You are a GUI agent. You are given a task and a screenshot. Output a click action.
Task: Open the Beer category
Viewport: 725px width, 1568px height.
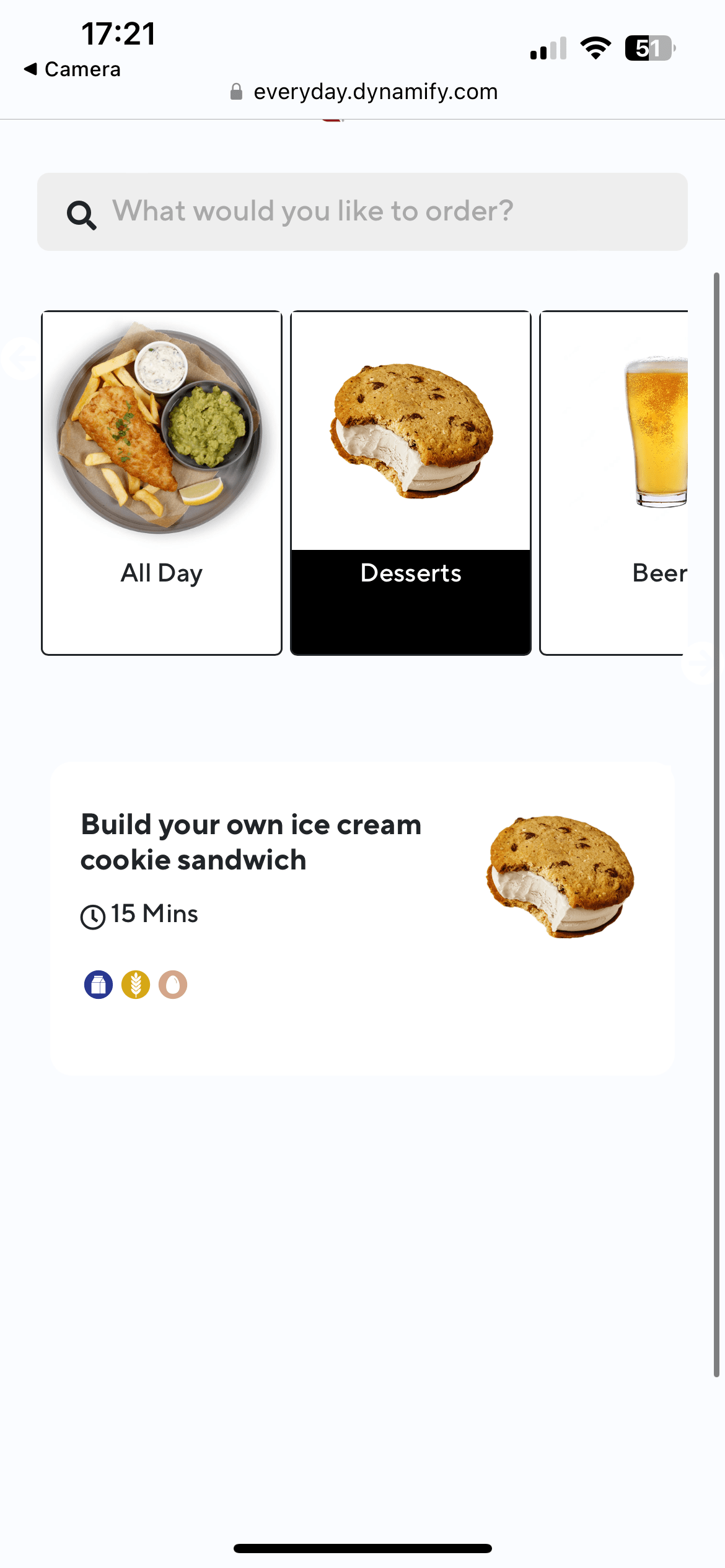615,482
